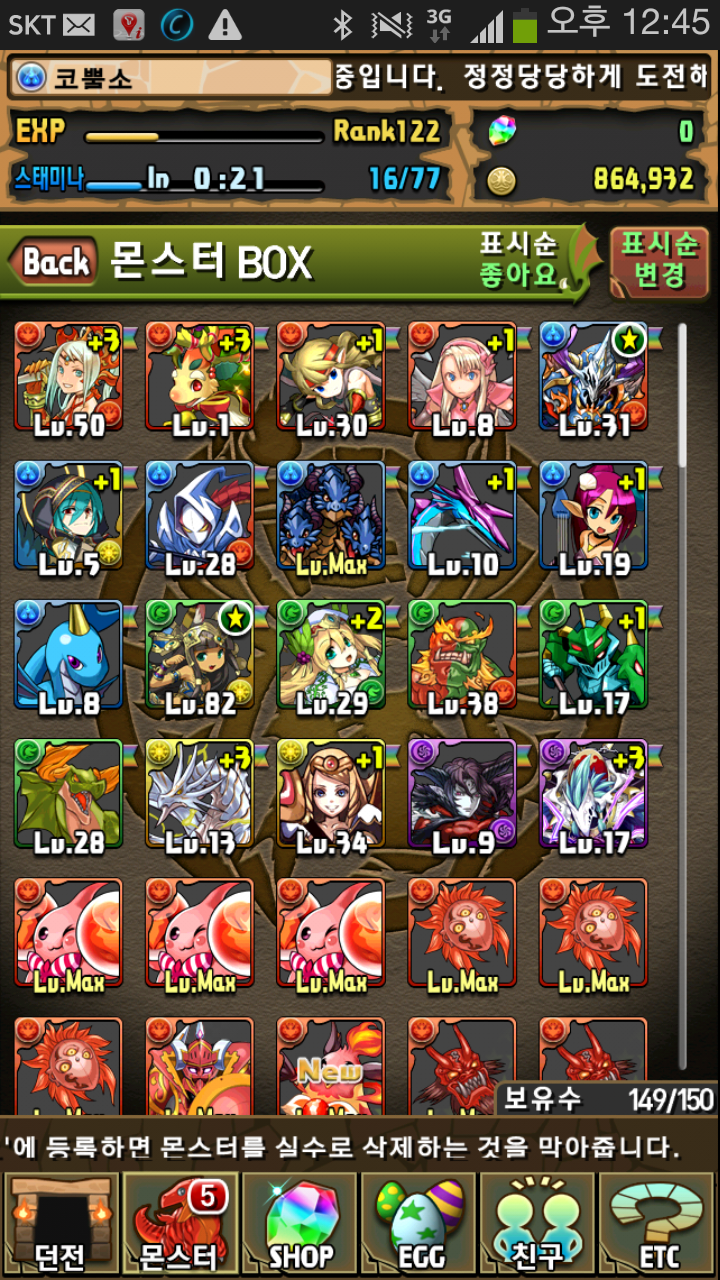
Task: Select the Lv.82 green monster
Action: [x=199, y=657]
